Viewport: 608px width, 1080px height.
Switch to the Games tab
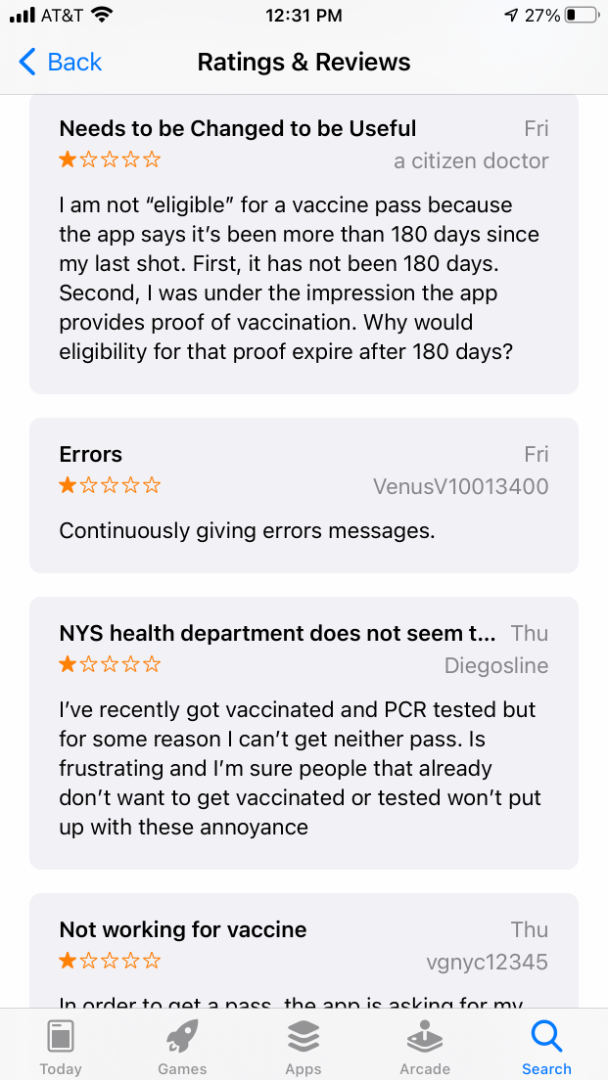pos(182,1047)
